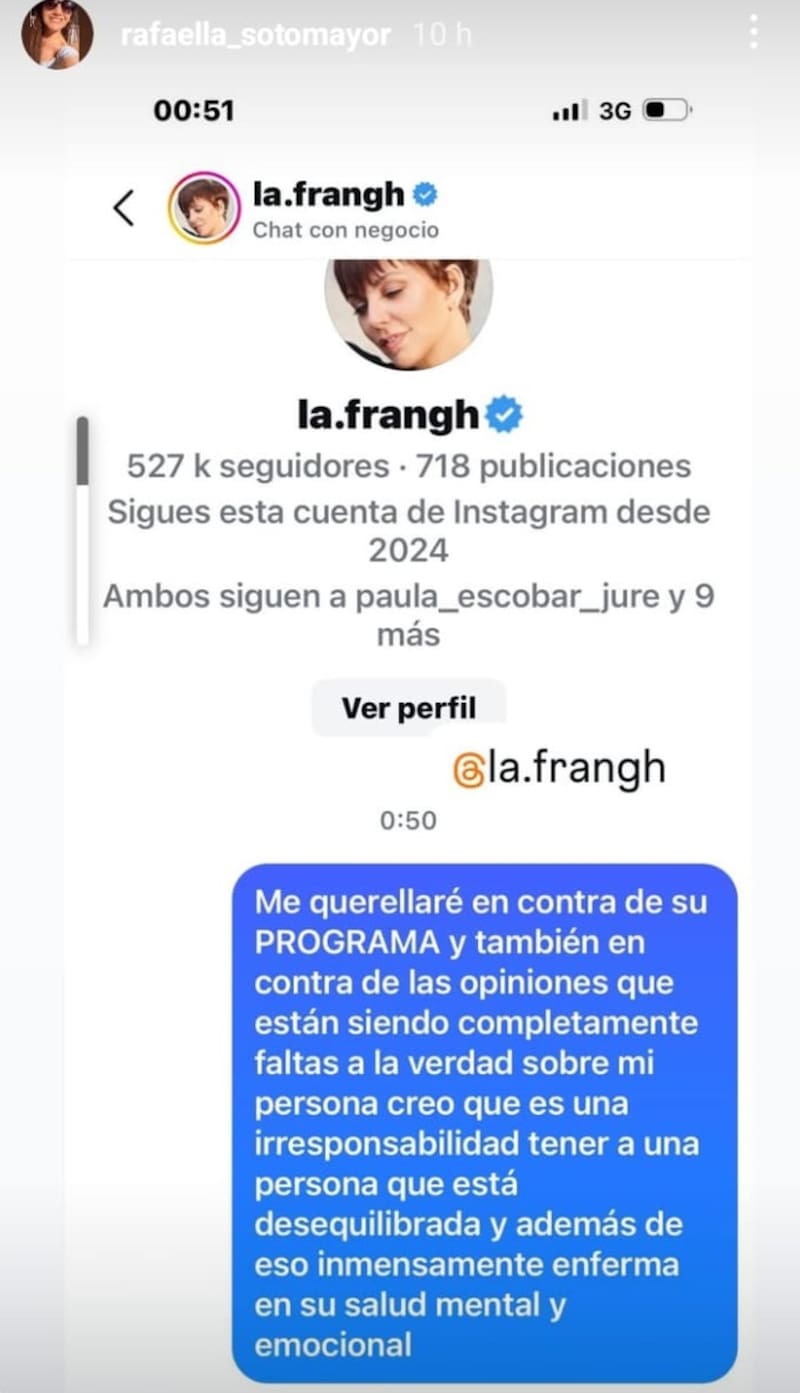Screen dimensions: 800x1393
Task: Click the 0:50 message timestamp
Action: 409,821
